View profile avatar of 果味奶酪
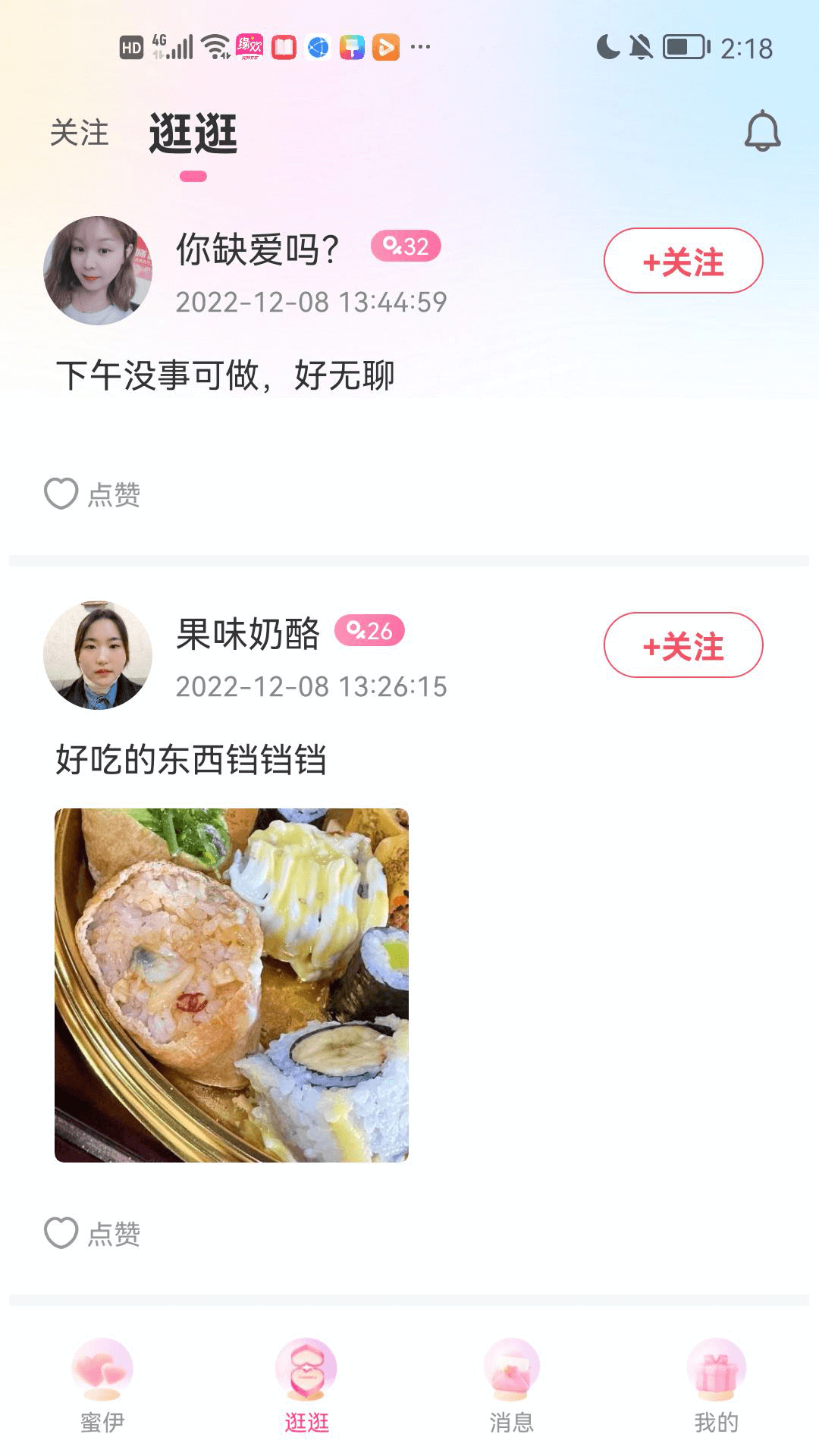Viewport: 819px width, 1456px height. point(98,656)
